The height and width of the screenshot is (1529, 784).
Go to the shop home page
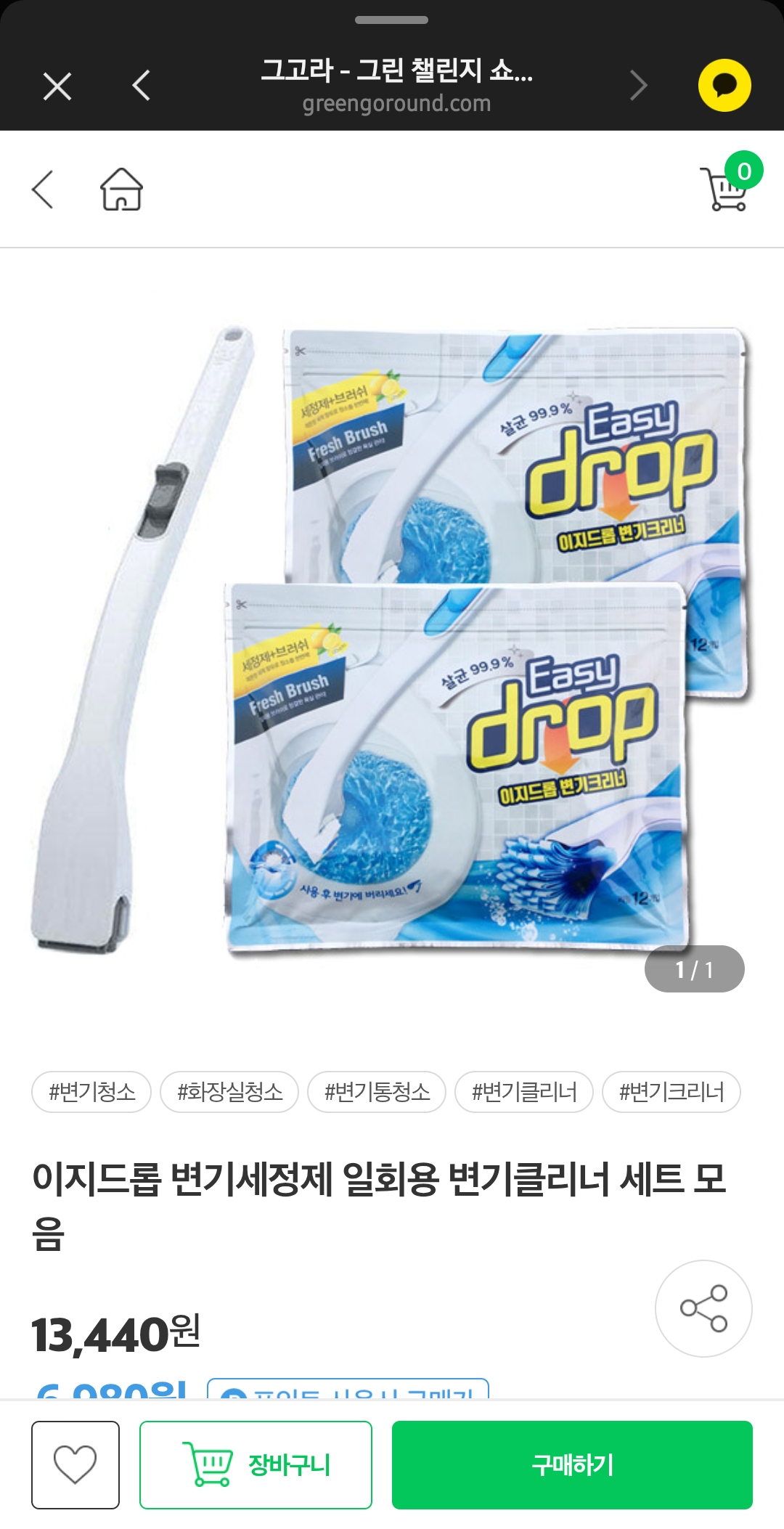pos(121,189)
